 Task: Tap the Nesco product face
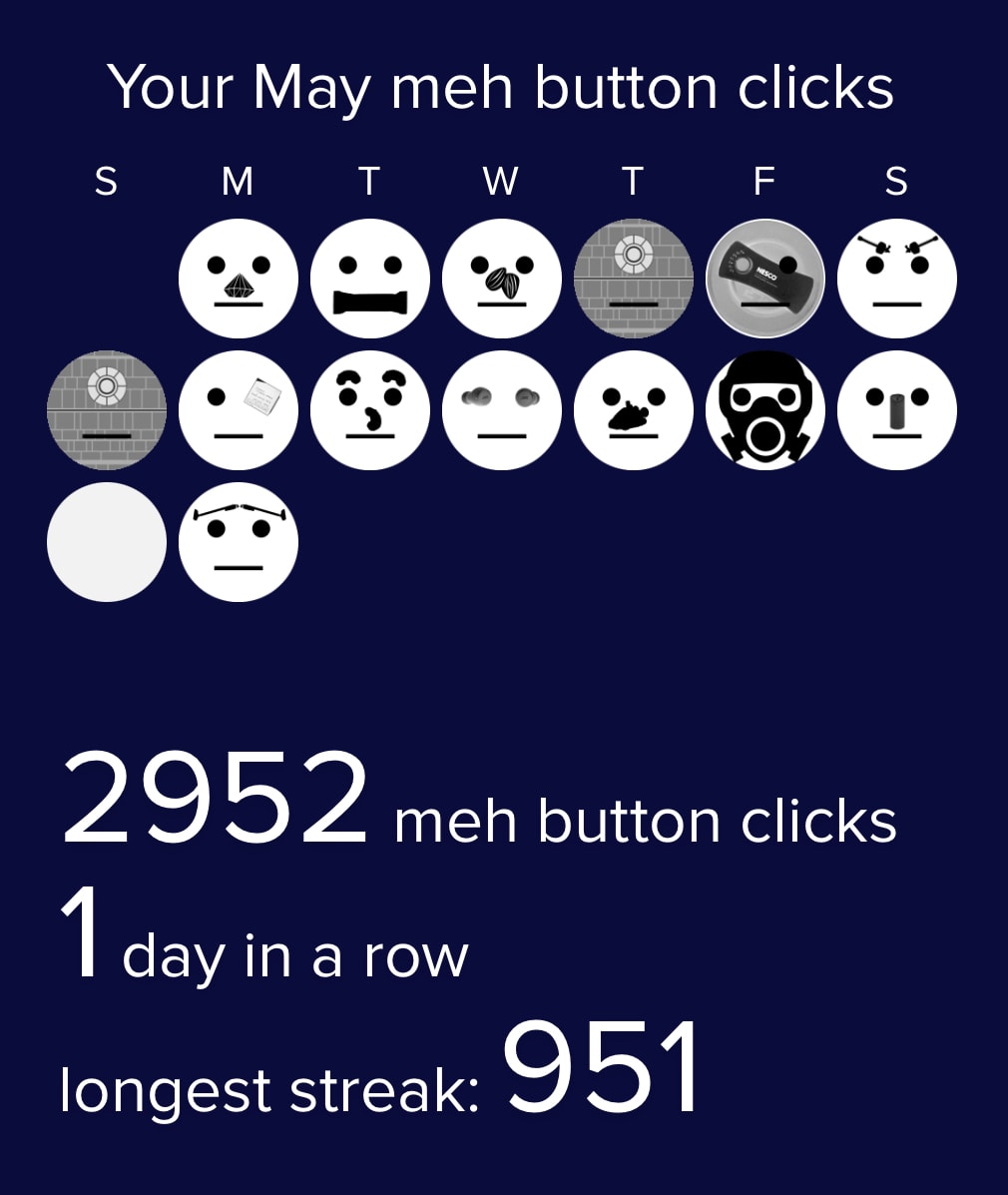[765, 279]
